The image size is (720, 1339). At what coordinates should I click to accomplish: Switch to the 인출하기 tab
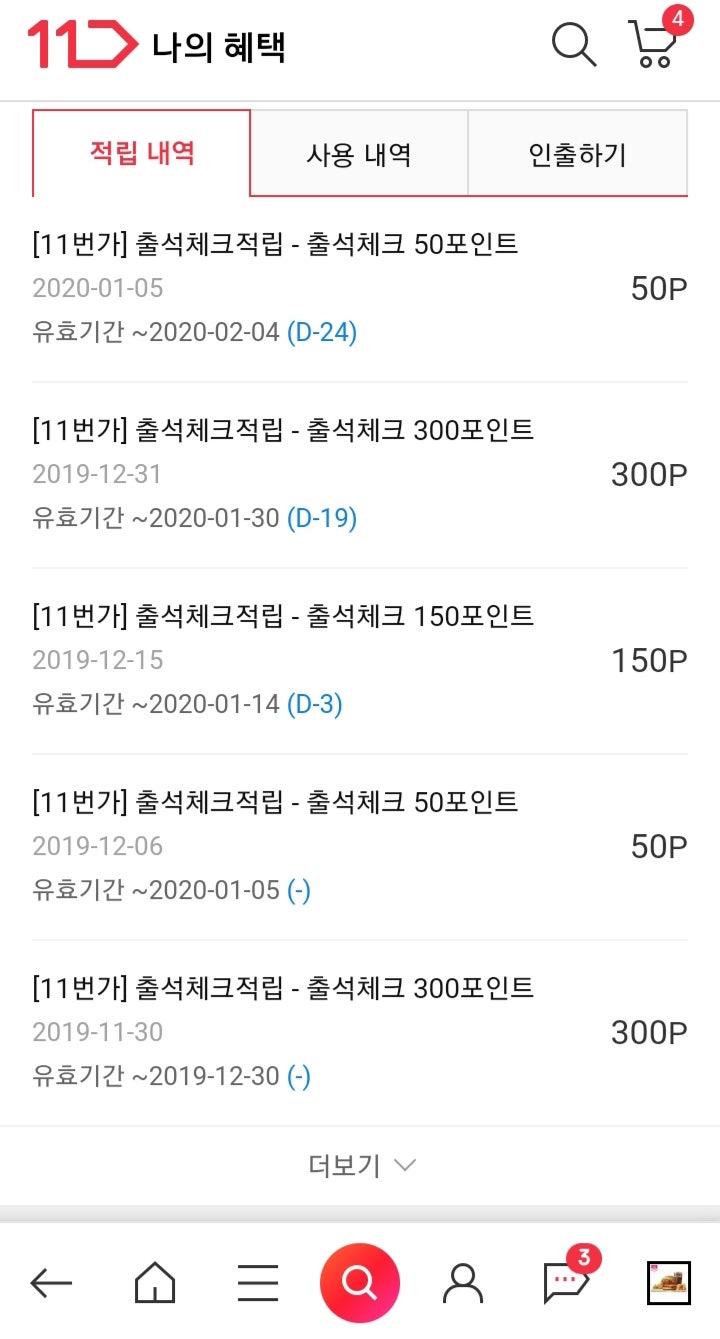coord(577,154)
